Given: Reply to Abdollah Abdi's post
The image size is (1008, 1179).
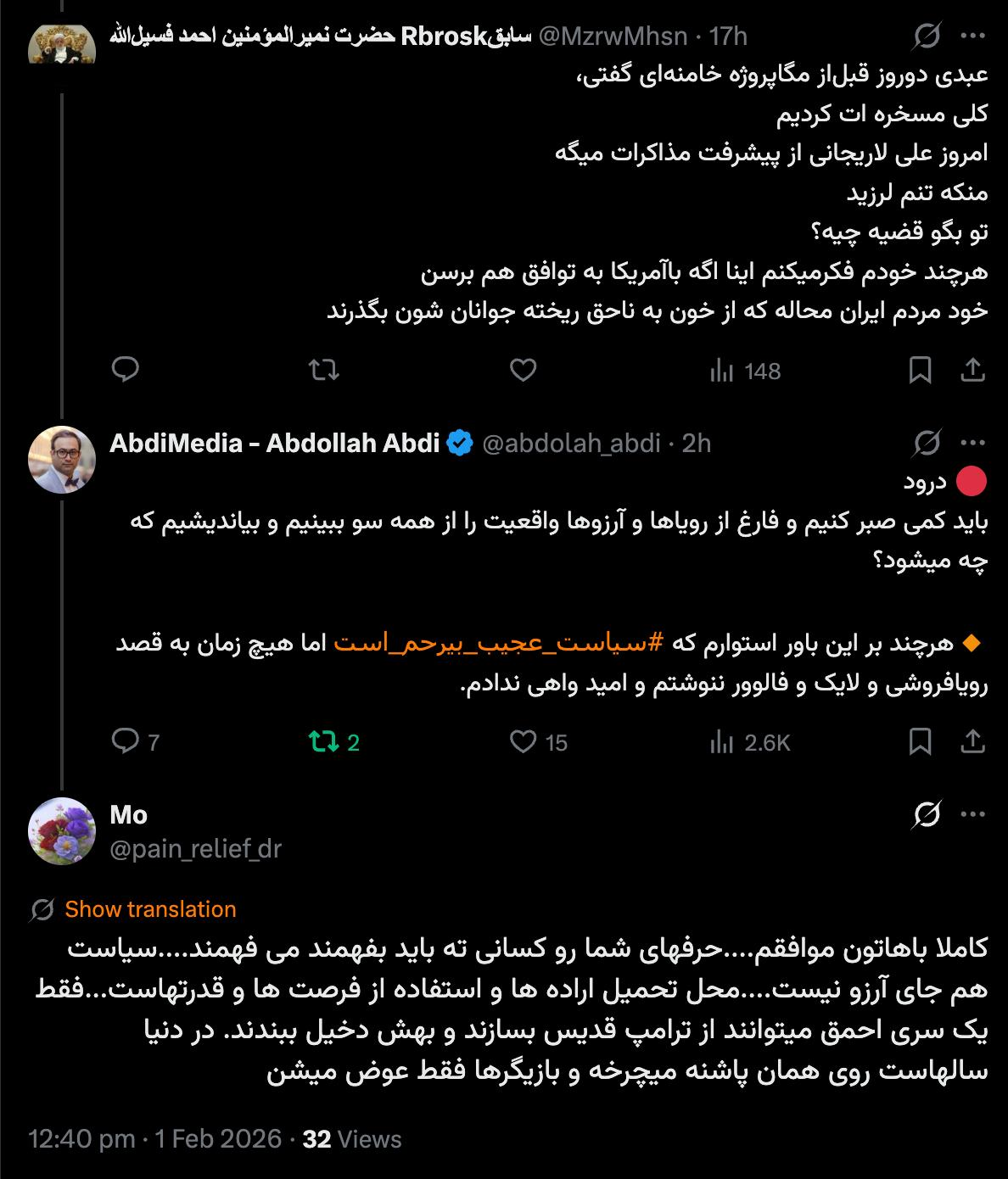Looking at the screenshot, I should [126, 742].
